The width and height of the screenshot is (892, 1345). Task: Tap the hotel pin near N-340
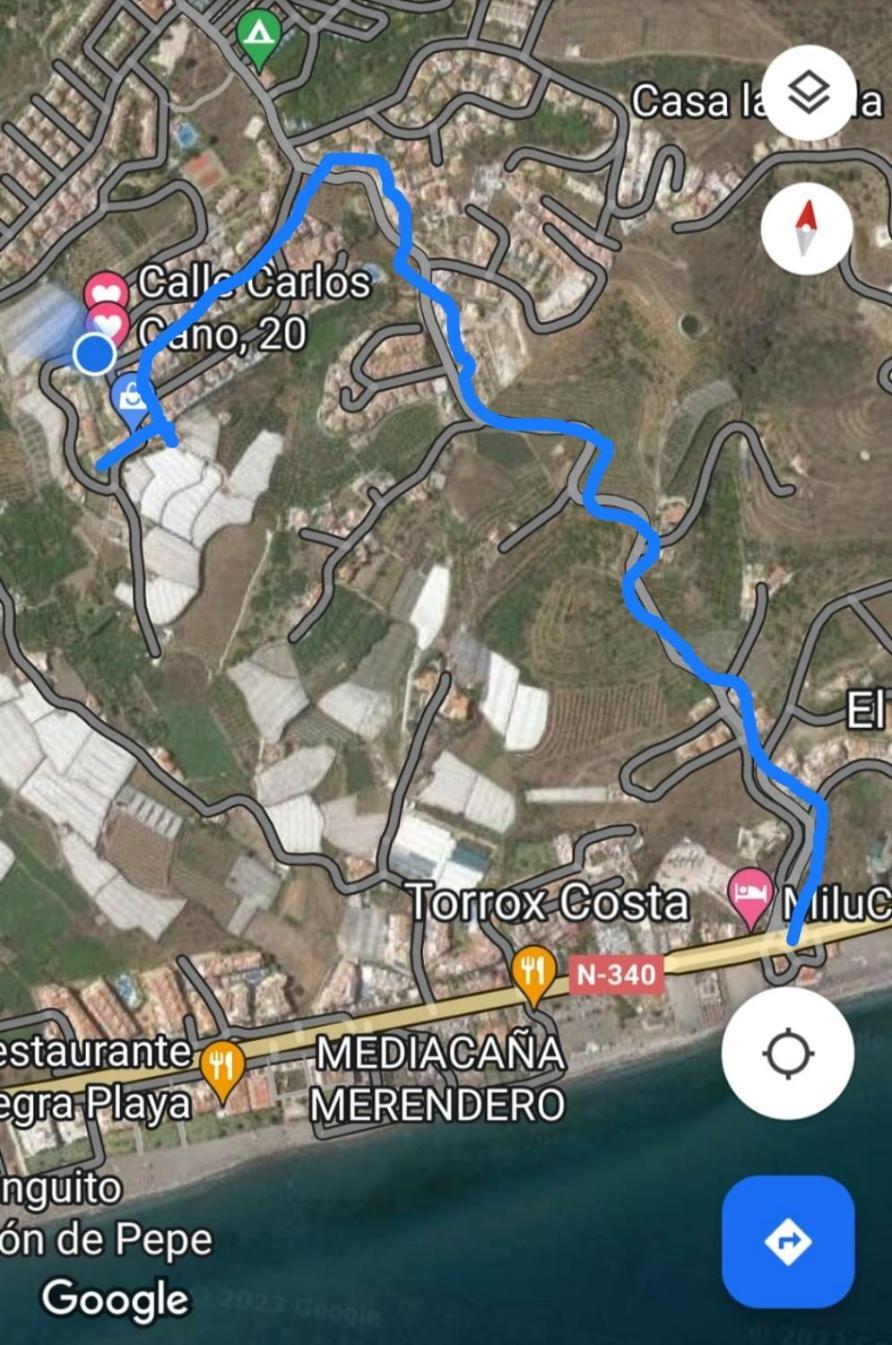751,895
